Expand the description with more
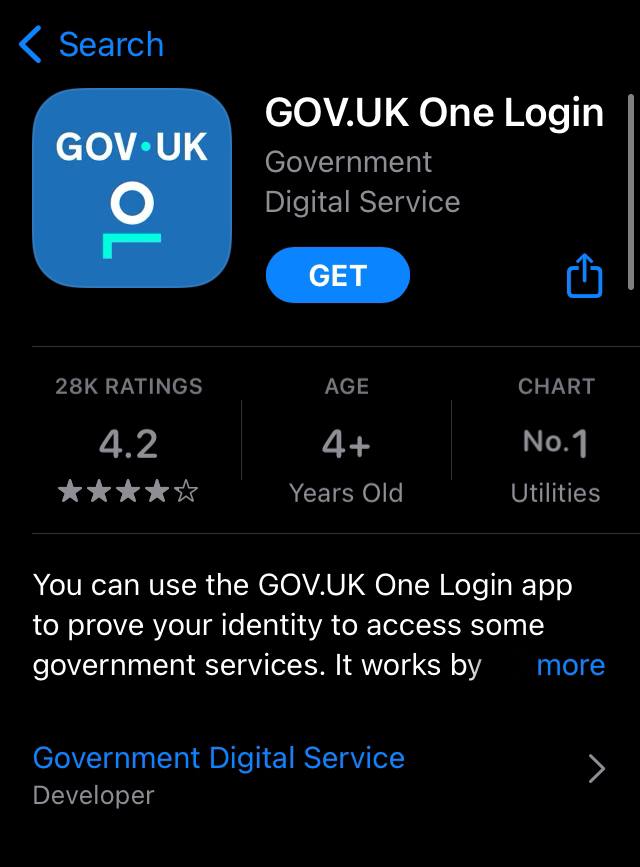Screen dimensions: 640x867 [570, 665]
